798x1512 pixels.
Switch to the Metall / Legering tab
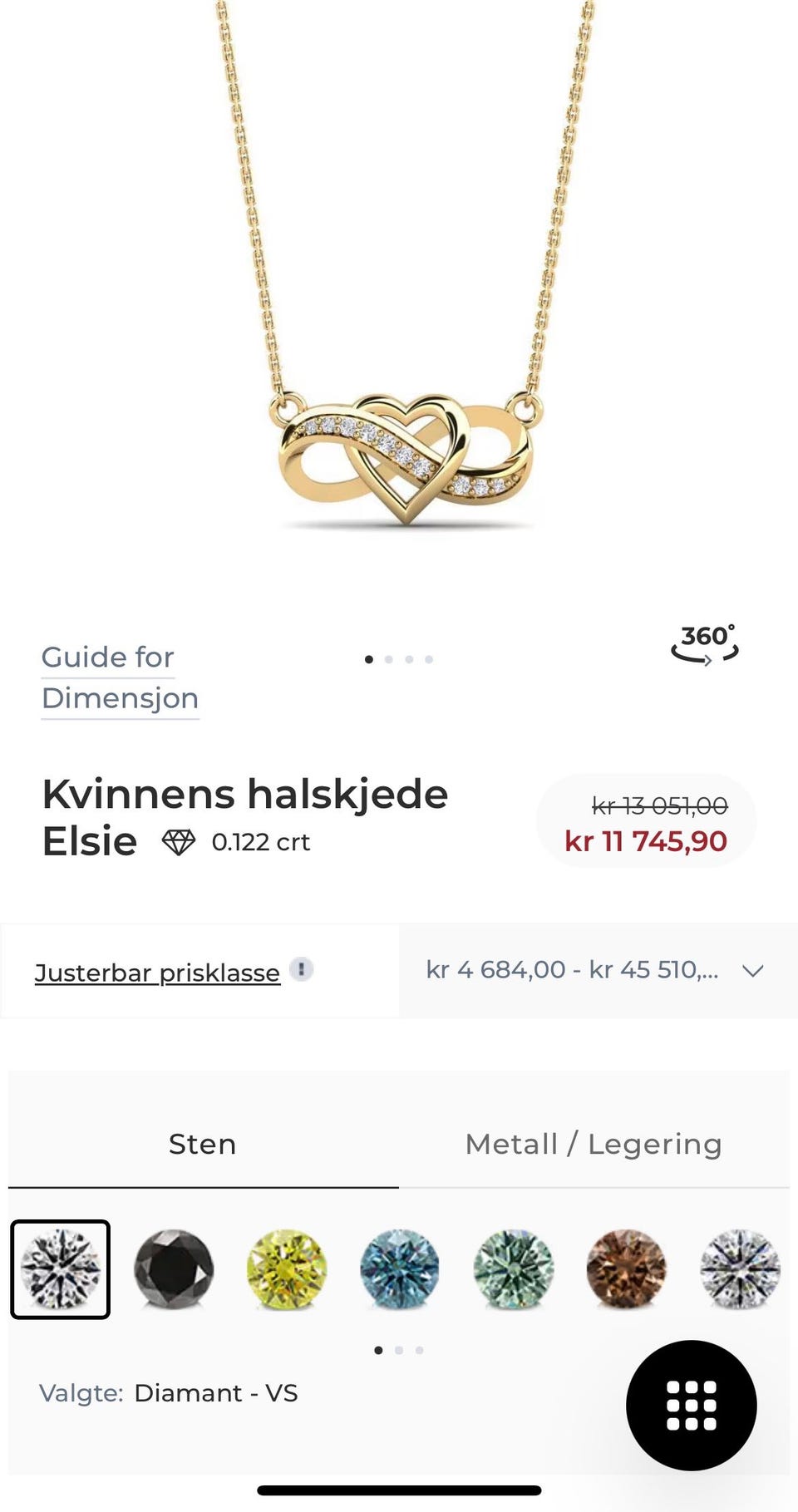[x=594, y=1144]
